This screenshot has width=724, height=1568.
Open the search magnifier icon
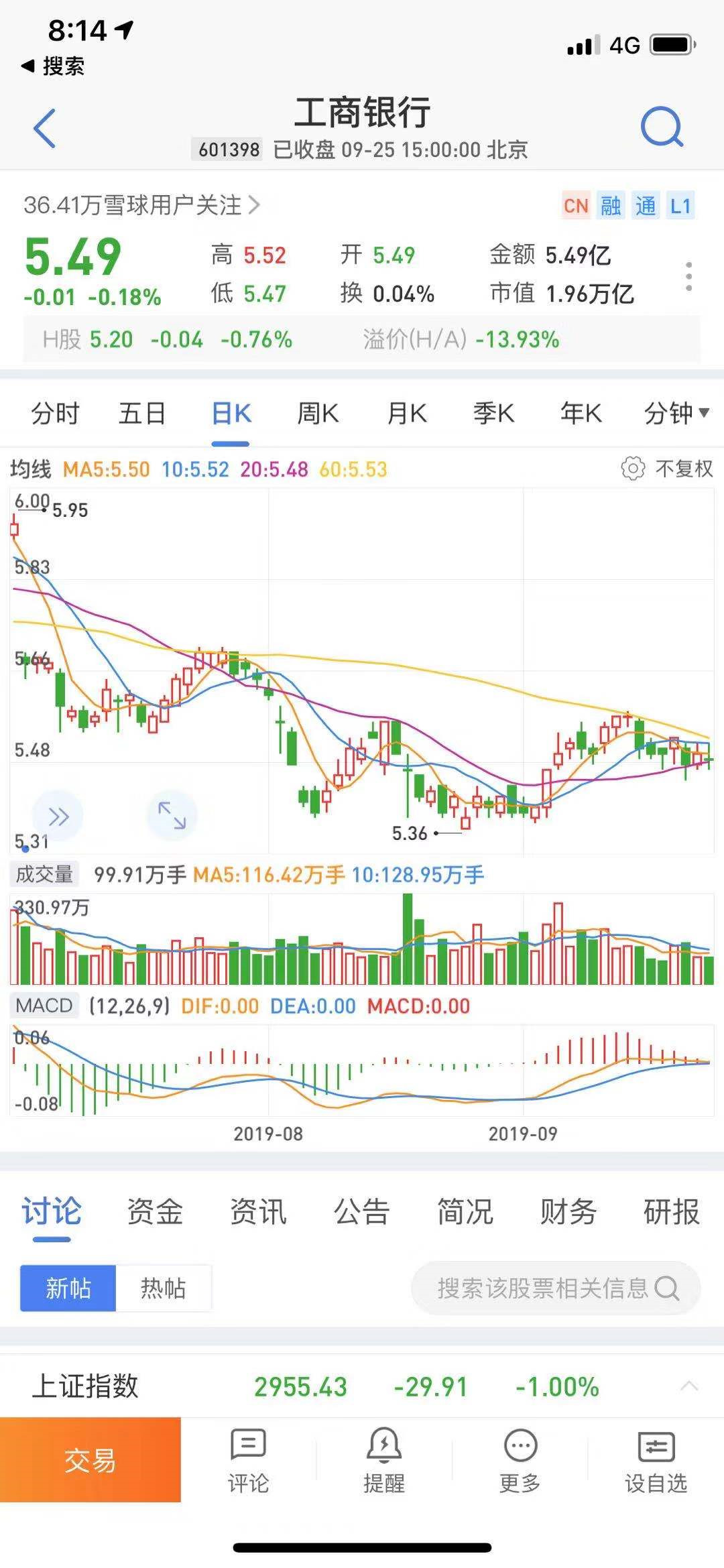[x=662, y=127]
